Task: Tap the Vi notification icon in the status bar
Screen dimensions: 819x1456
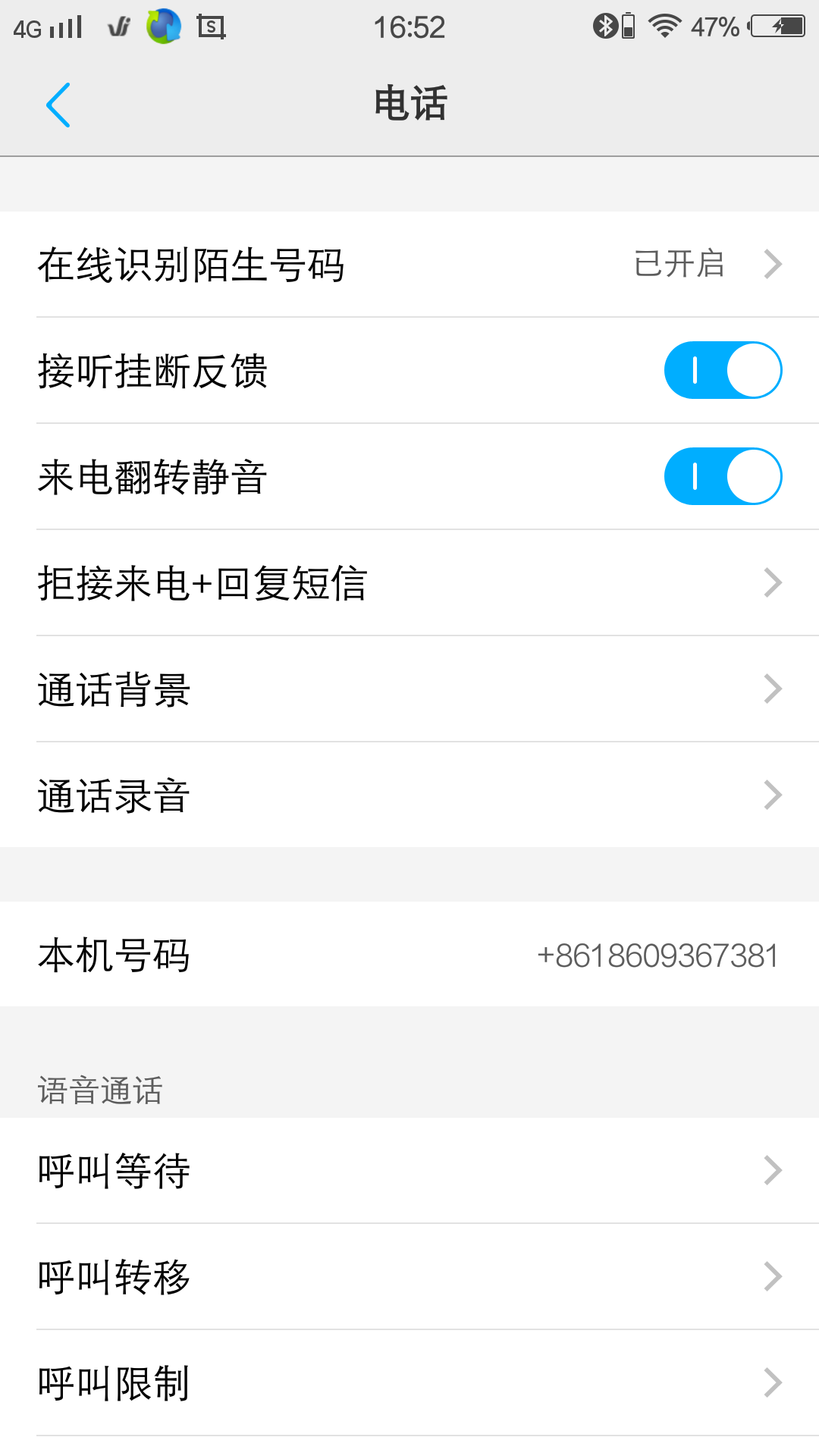Action: (118, 27)
